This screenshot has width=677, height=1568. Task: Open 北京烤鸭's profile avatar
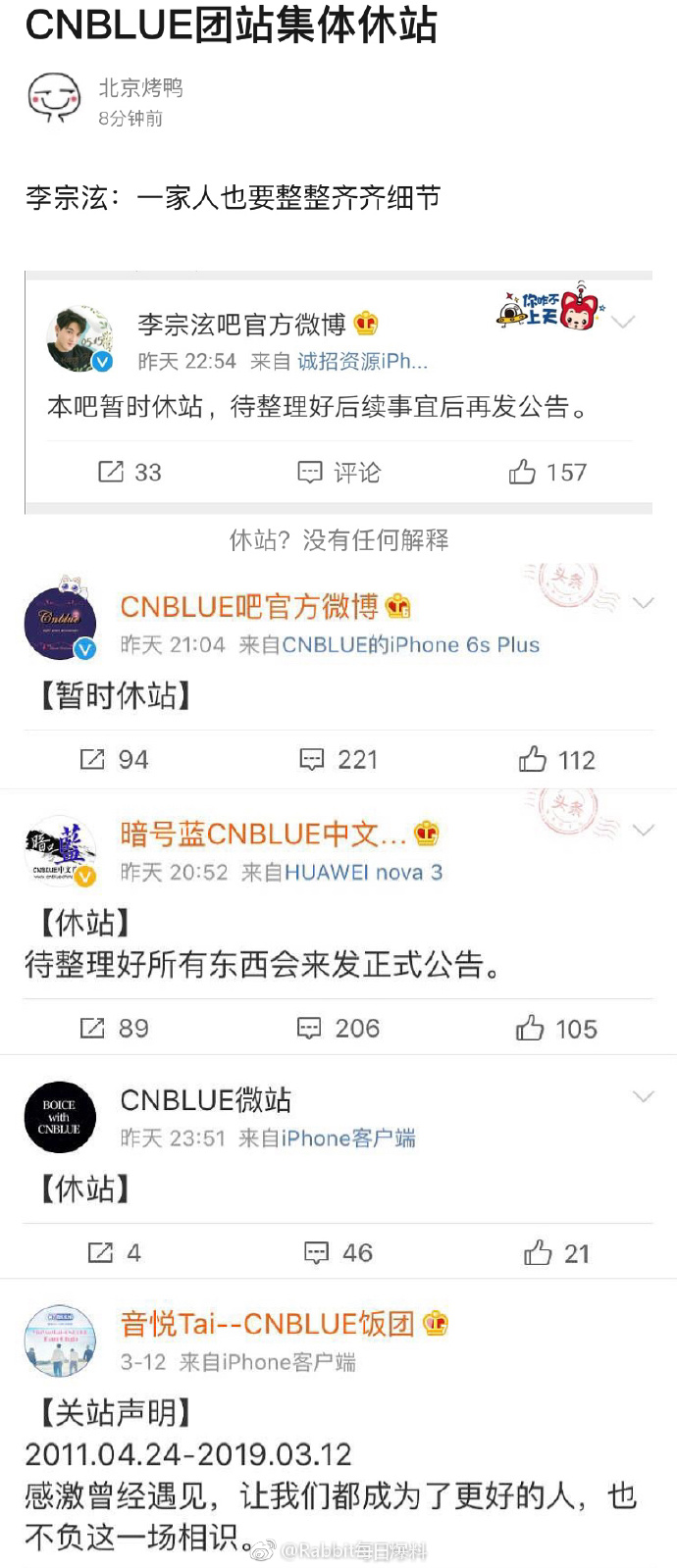[x=54, y=99]
